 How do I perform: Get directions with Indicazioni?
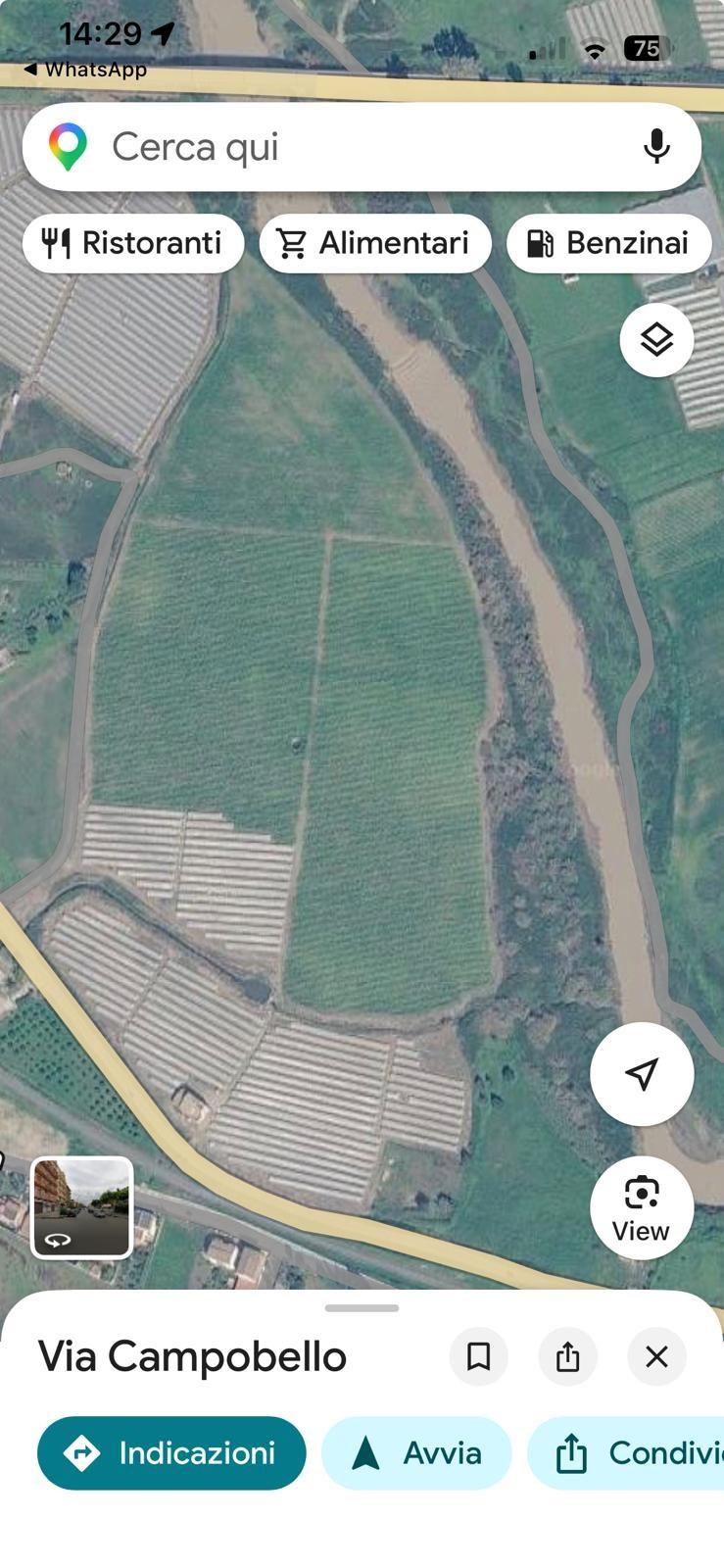[171, 1452]
